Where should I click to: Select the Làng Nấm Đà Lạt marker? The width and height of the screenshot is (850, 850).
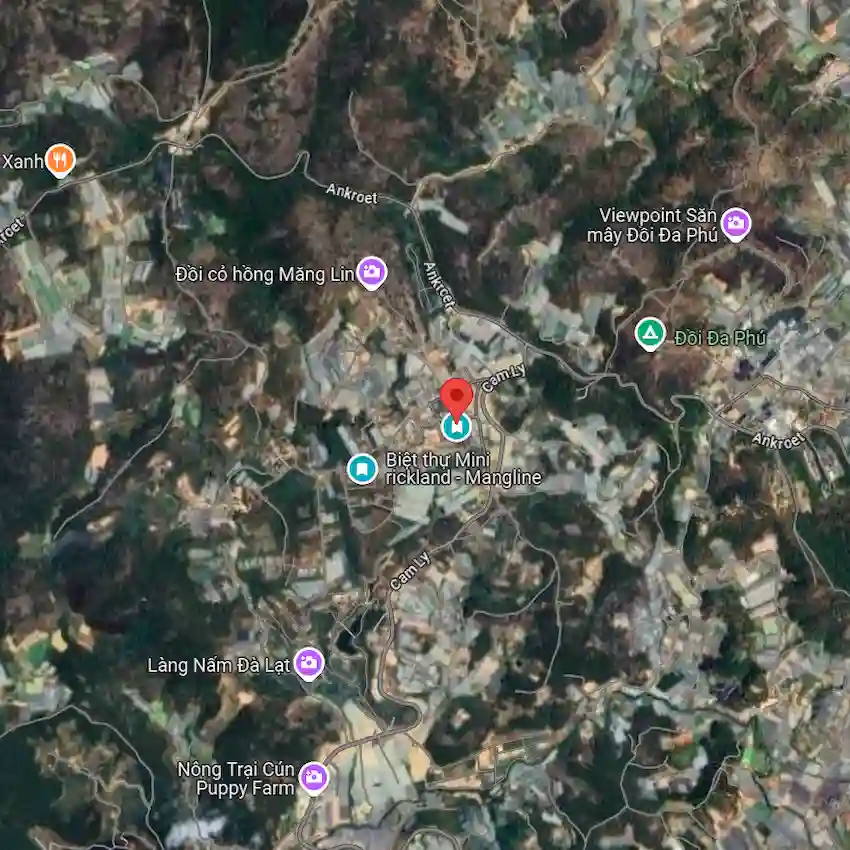[309, 662]
